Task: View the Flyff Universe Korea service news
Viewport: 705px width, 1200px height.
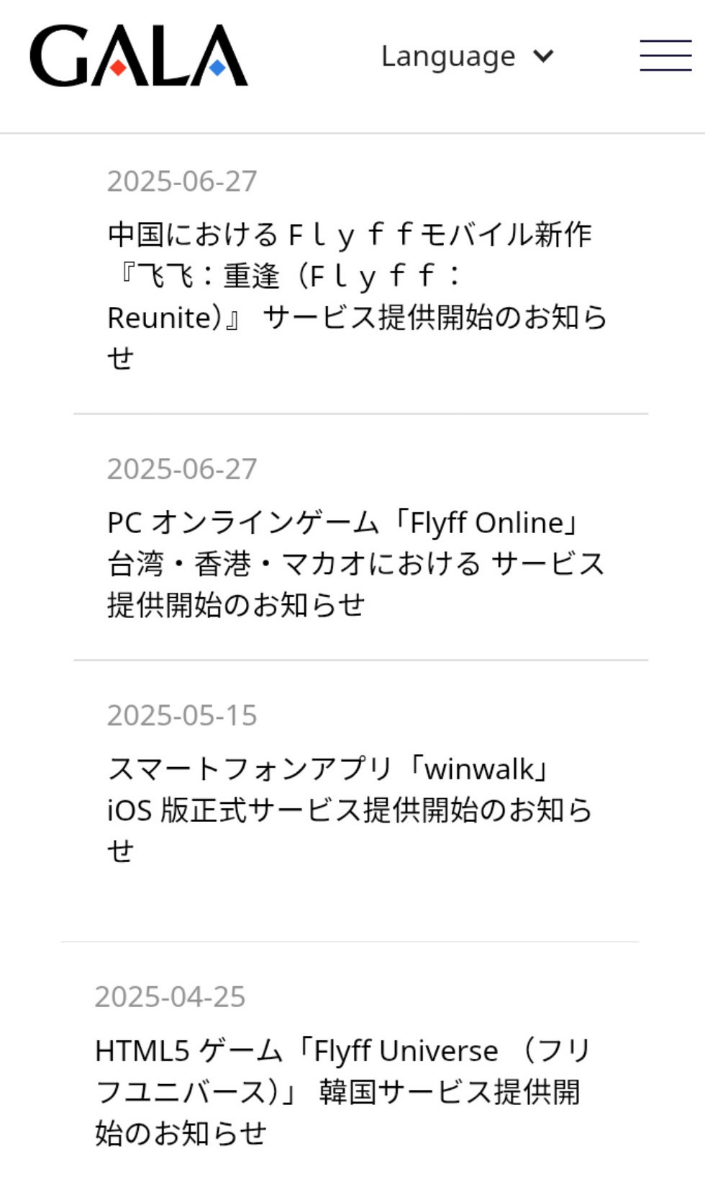Action: [343, 1091]
